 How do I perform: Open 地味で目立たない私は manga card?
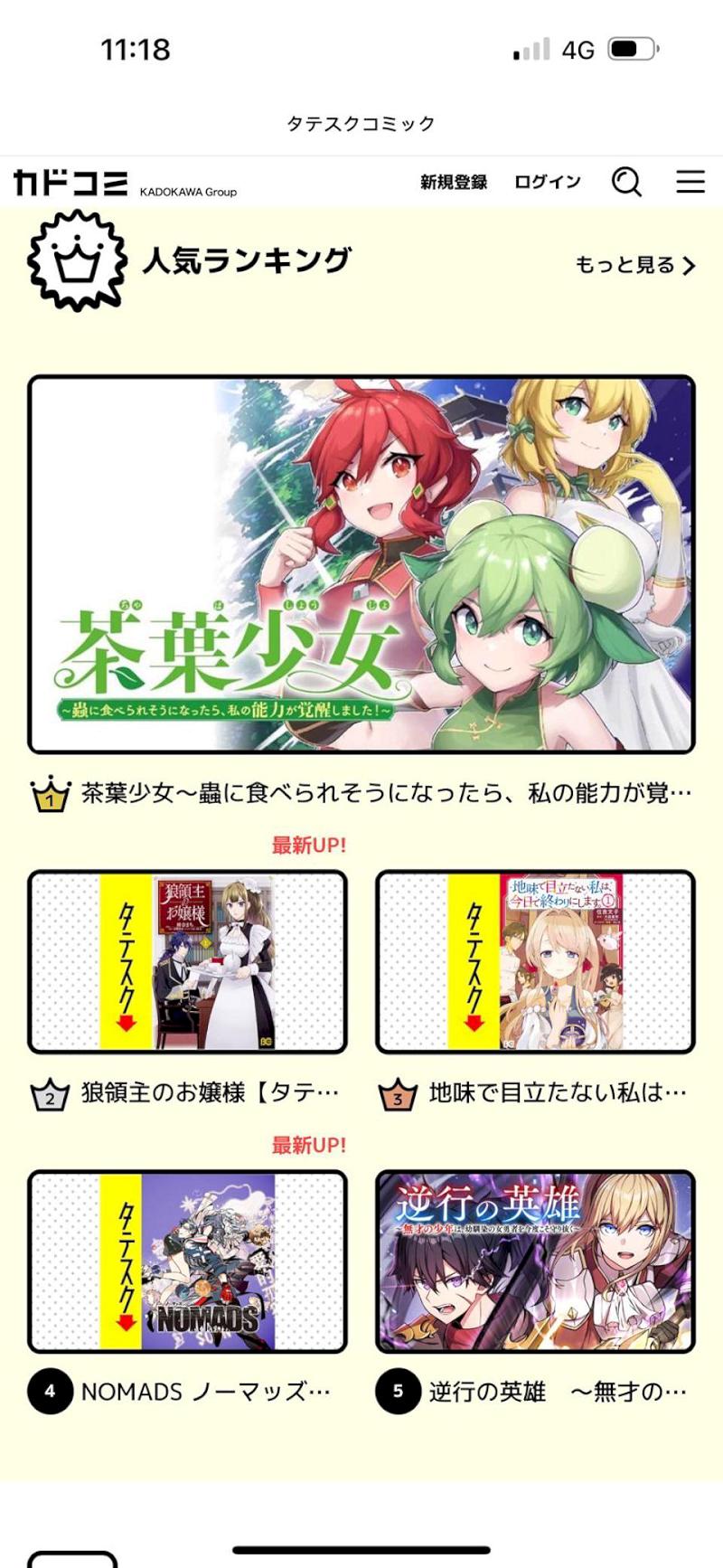coord(535,962)
